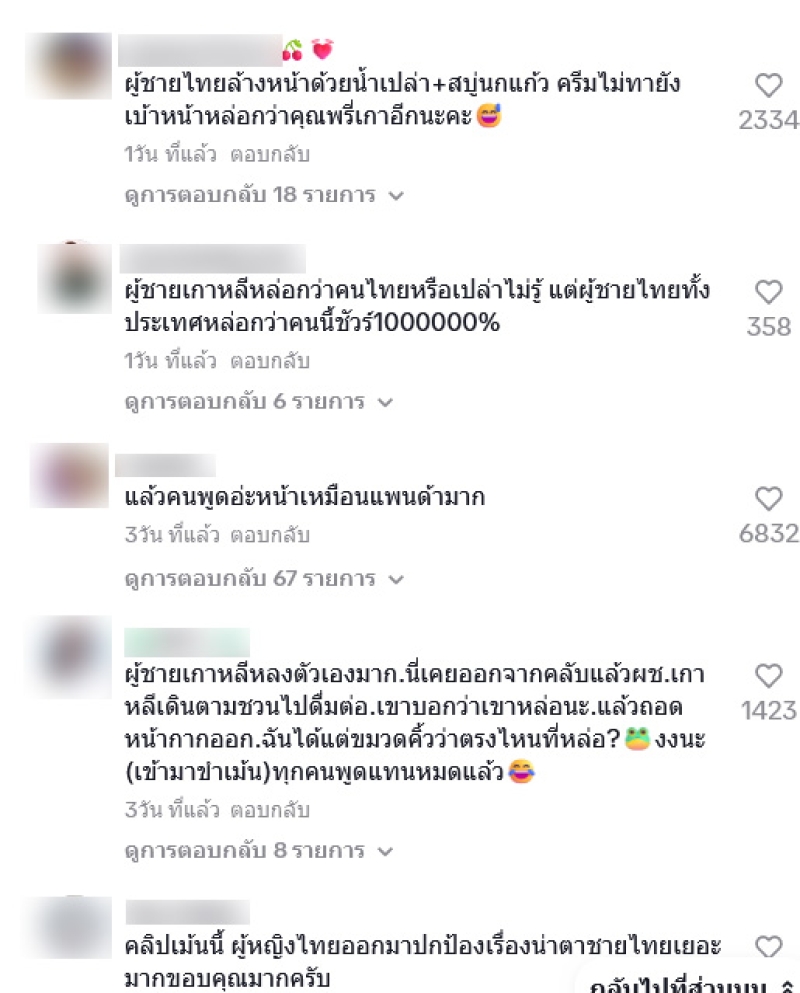Open profile picture of the 6832-likes commenter
This screenshot has width=800, height=993.
pos(68,476)
